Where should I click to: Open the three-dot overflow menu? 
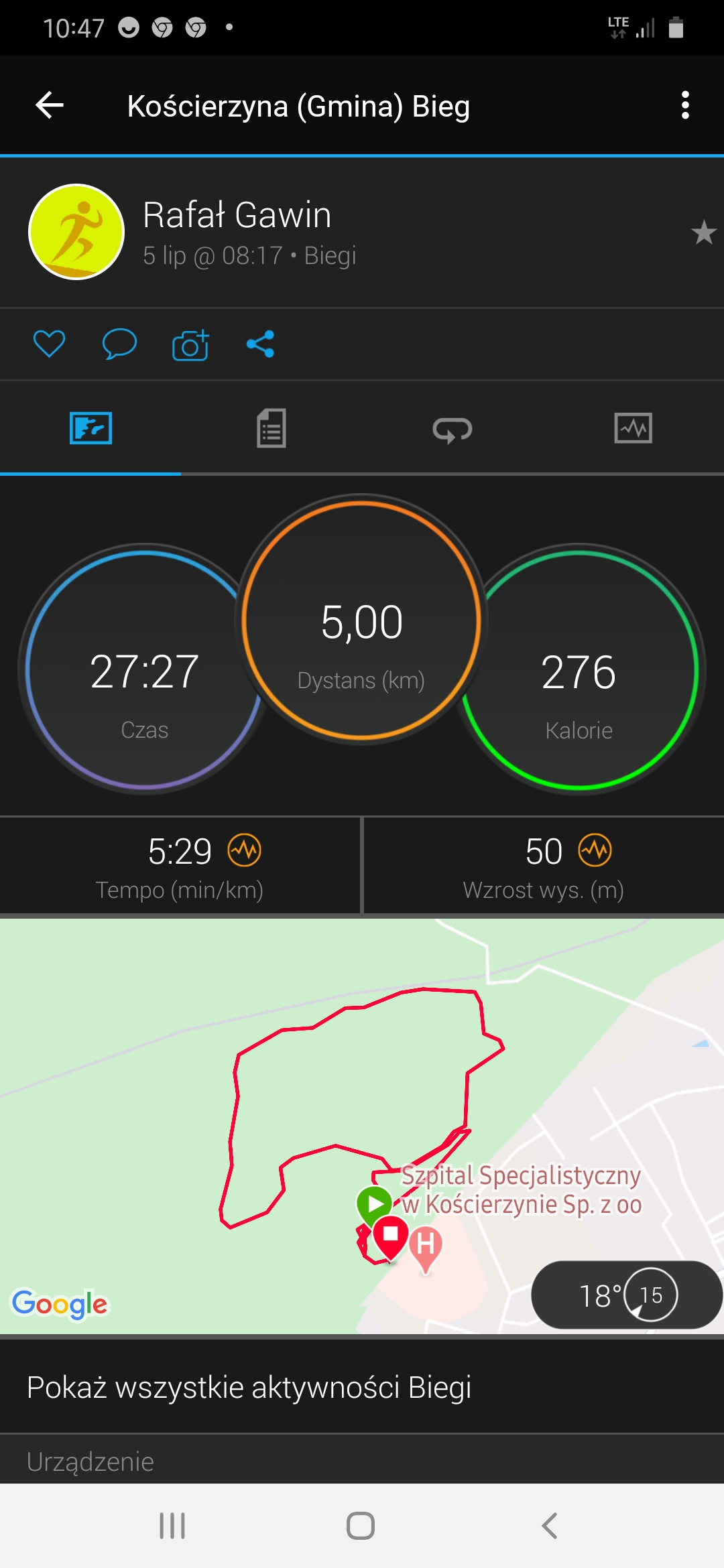[684, 105]
